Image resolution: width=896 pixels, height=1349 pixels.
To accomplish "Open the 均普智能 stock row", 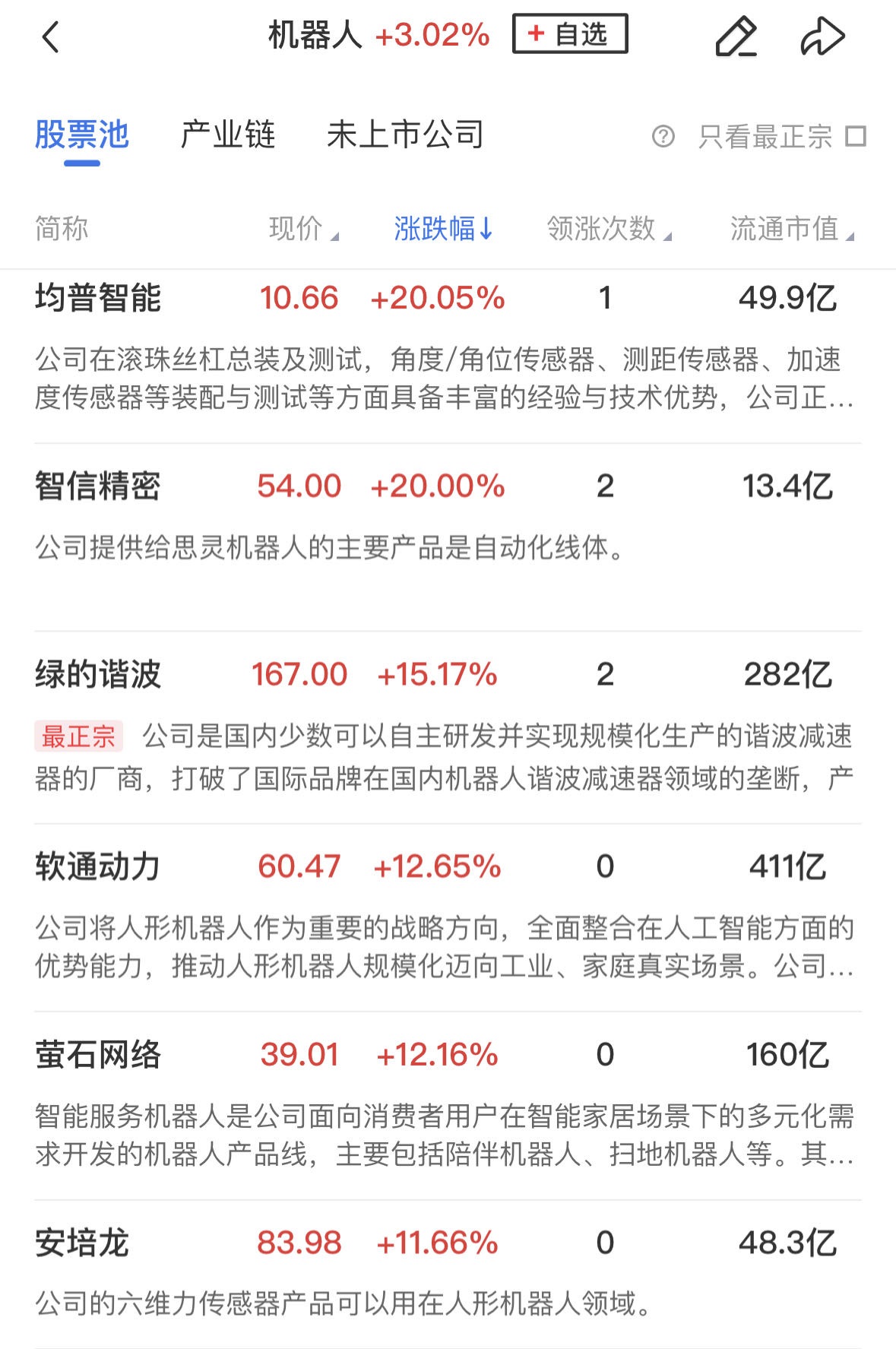I will 98,298.
